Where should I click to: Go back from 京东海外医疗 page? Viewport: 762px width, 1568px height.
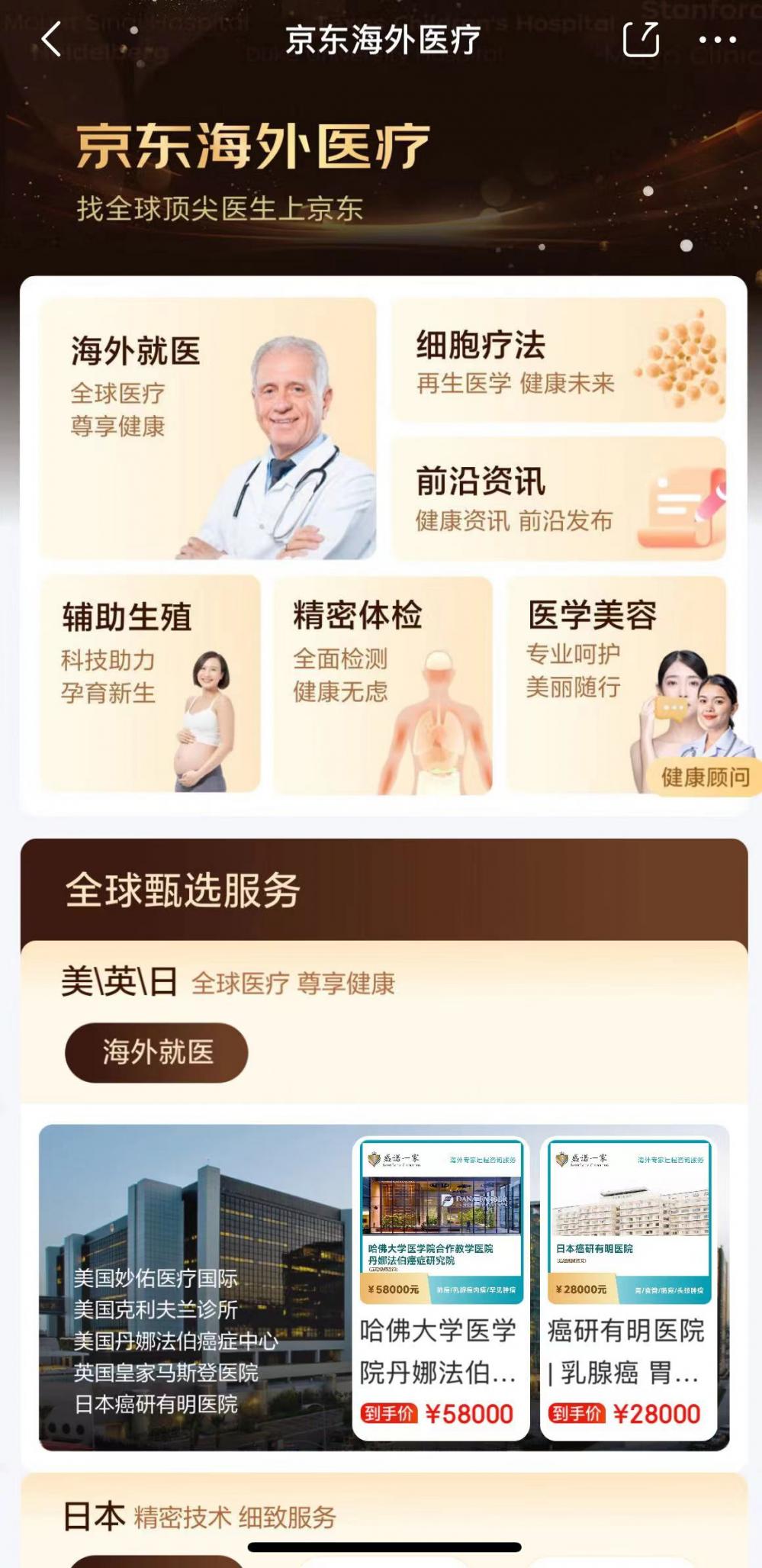(x=51, y=39)
